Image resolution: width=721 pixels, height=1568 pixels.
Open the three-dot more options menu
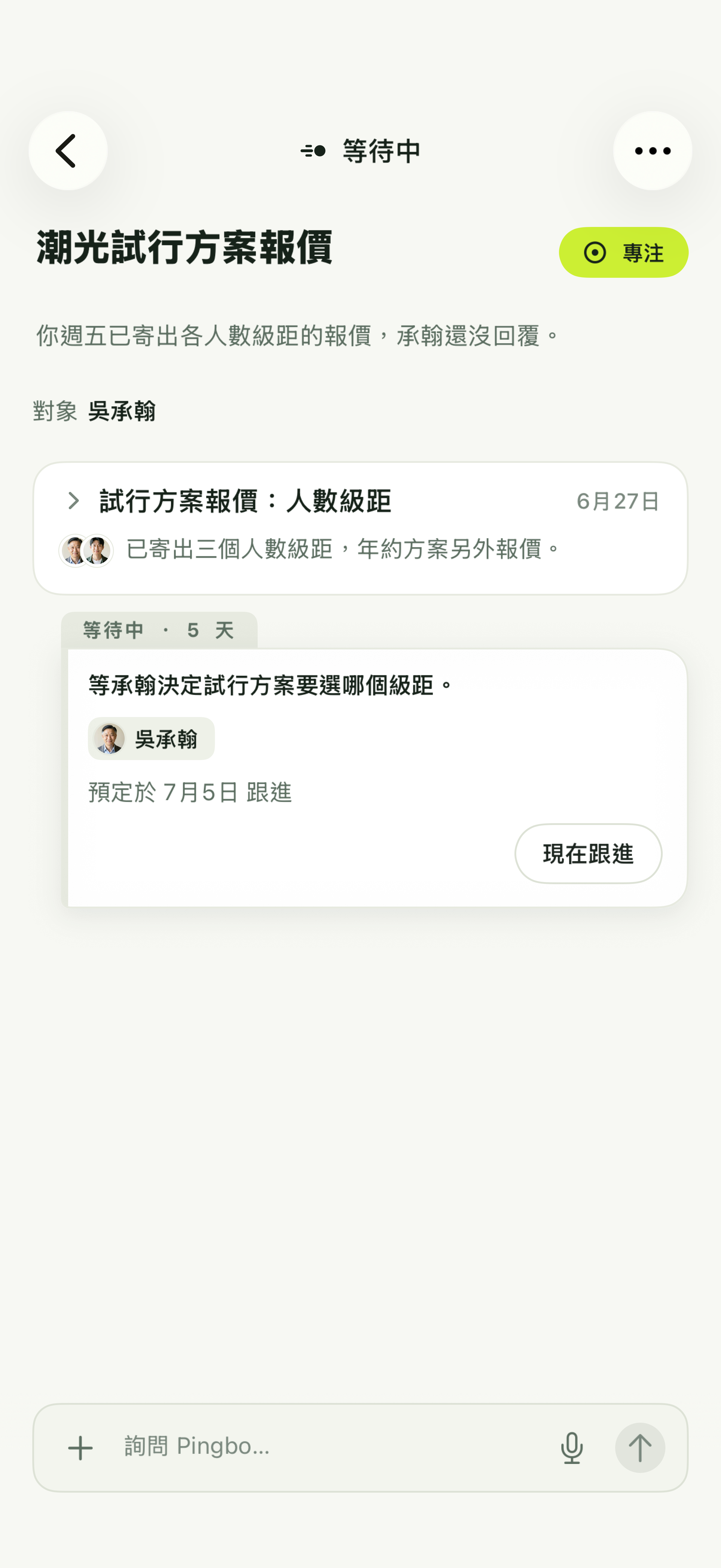pyautogui.click(x=652, y=150)
